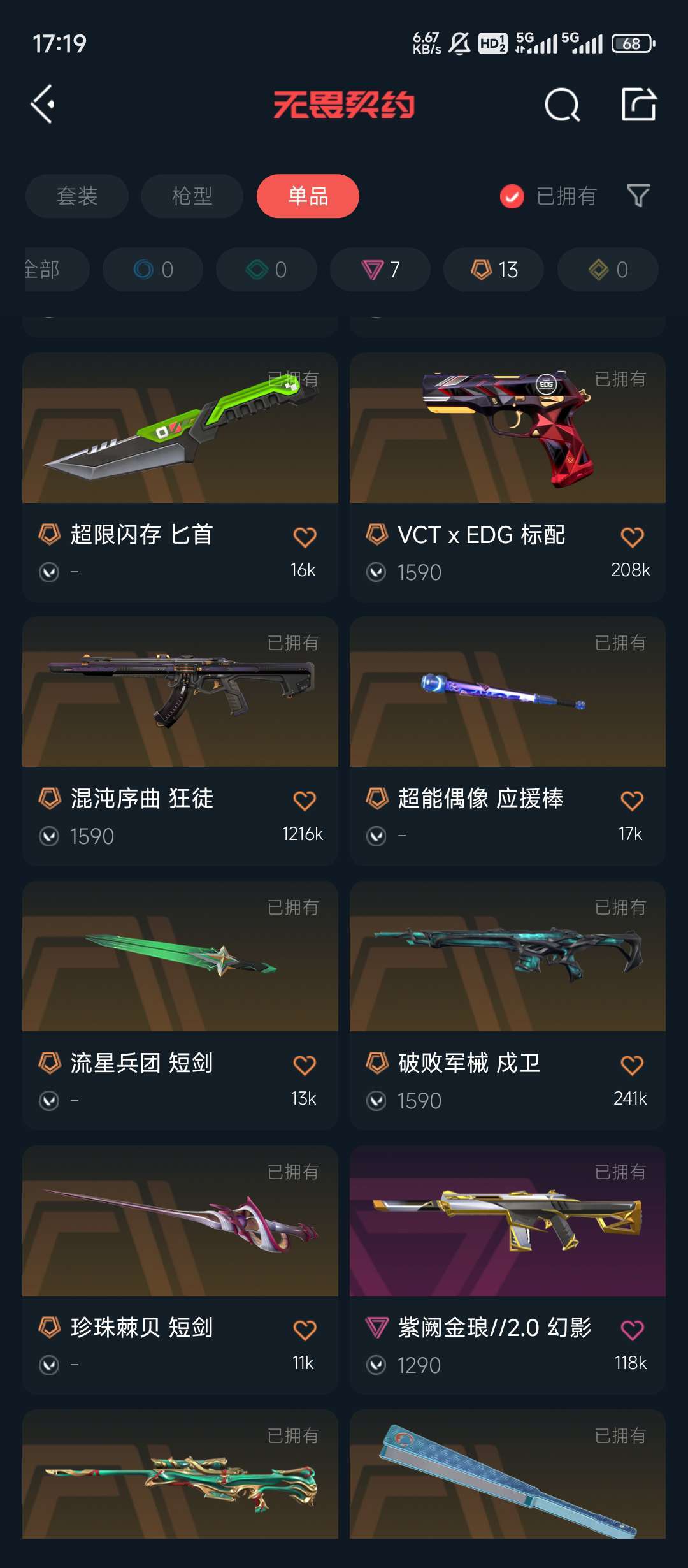The width and height of the screenshot is (688, 1568).
Task: Select the 单品 tab
Action: [x=308, y=196]
